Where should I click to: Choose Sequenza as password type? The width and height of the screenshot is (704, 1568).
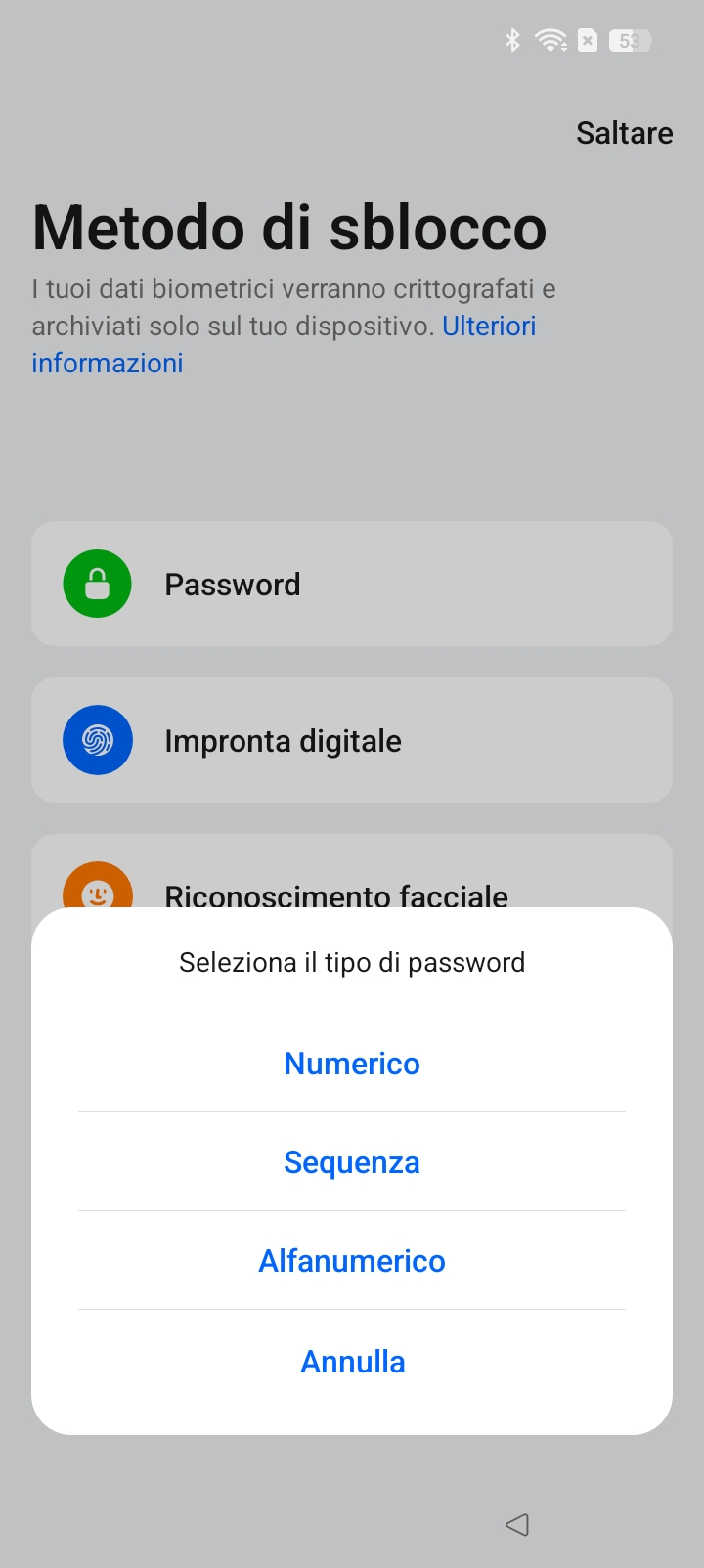coord(352,1162)
